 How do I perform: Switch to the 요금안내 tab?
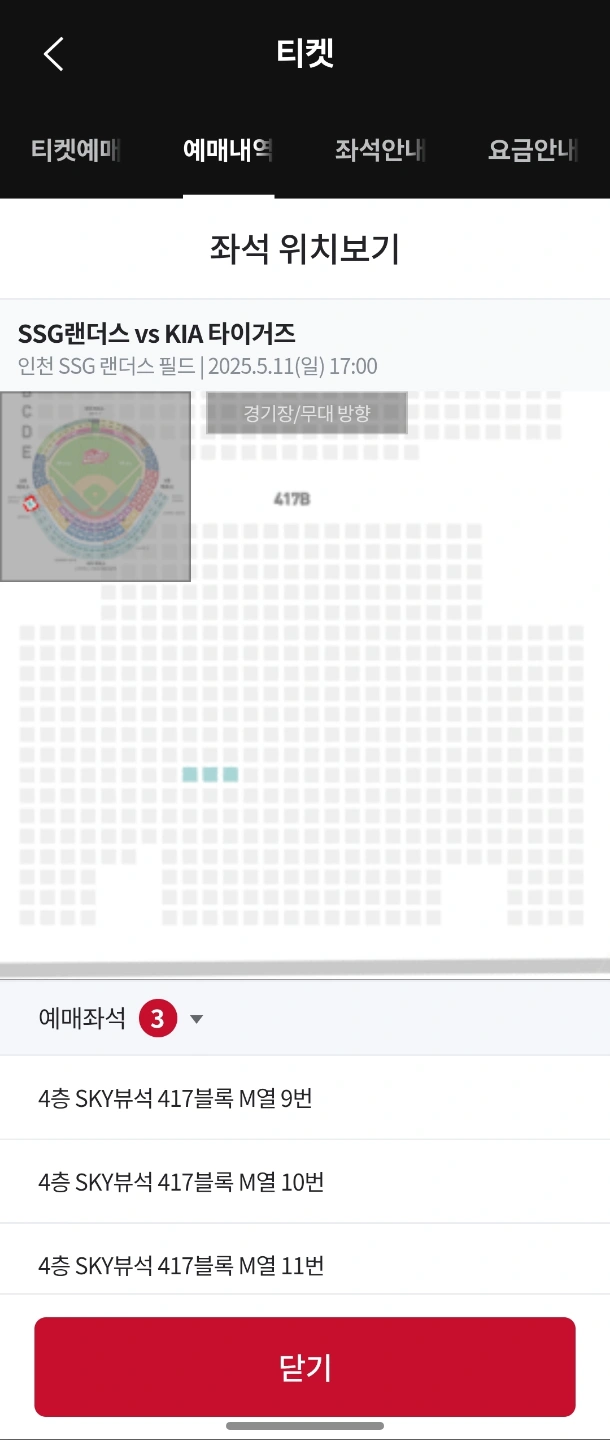pyautogui.click(x=533, y=151)
